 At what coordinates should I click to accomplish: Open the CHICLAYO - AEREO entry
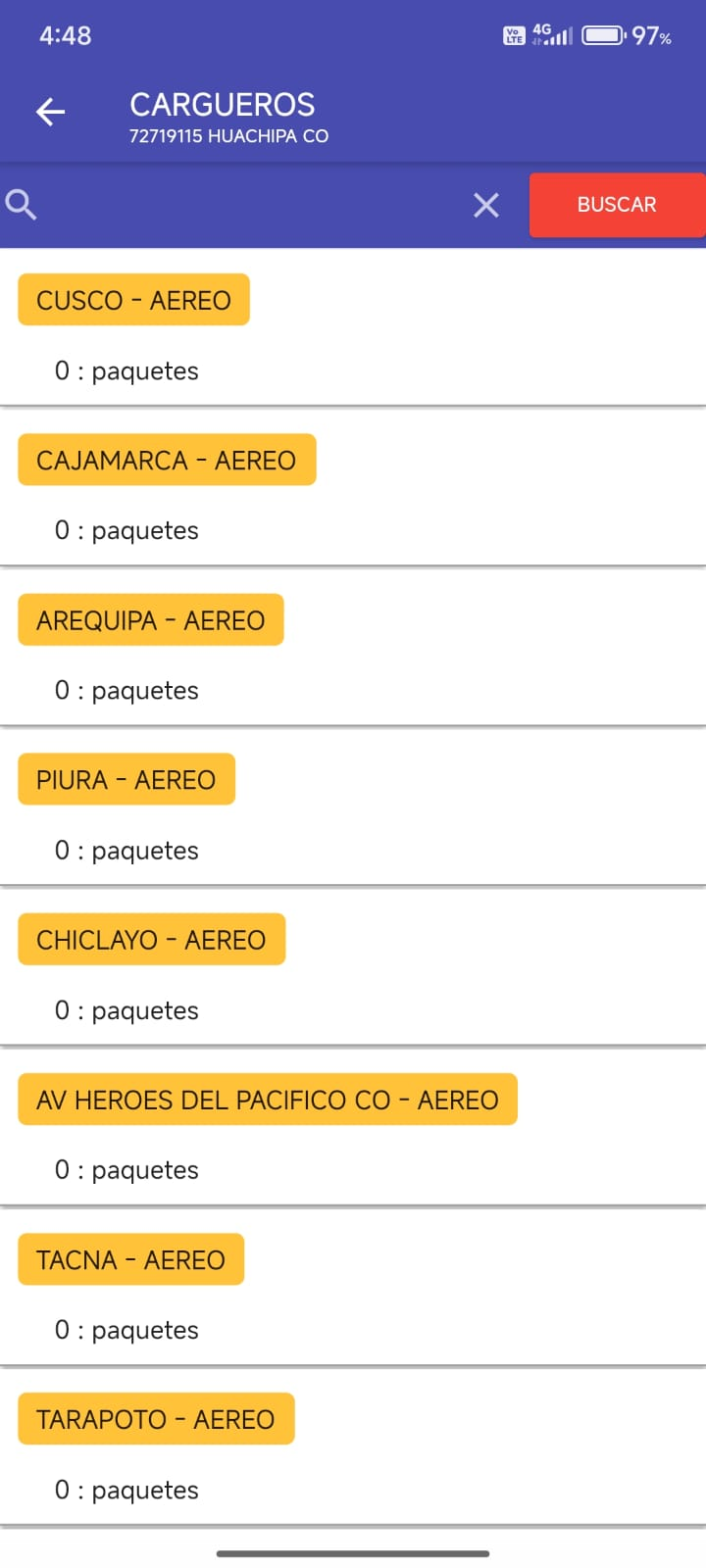click(152, 939)
